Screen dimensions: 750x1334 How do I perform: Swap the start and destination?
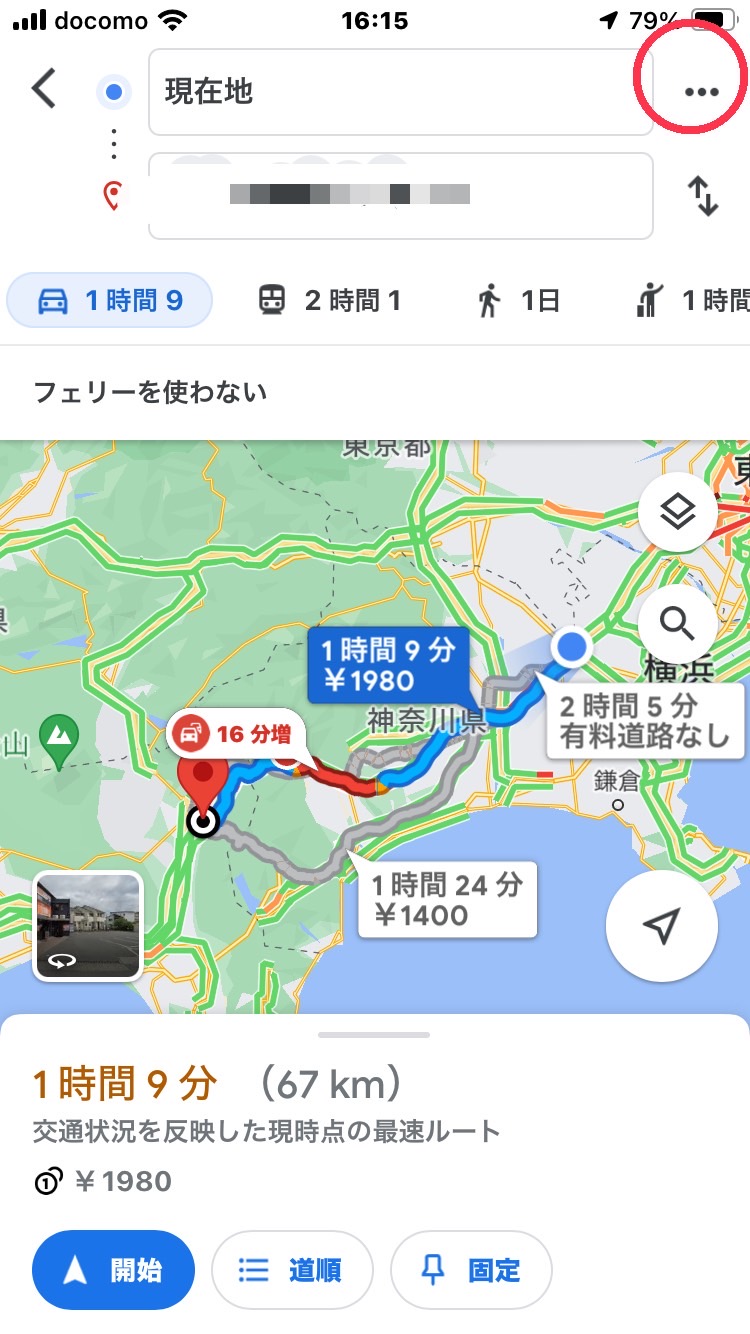point(704,196)
